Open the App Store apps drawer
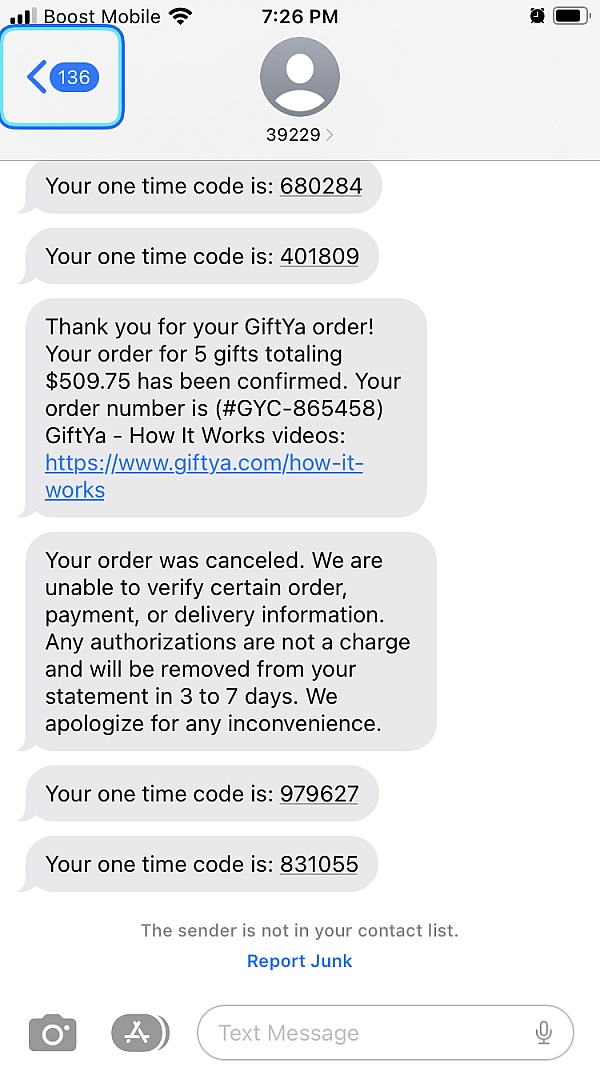The width and height of the screenshot is (600, 1067). tap(138, 1033)
